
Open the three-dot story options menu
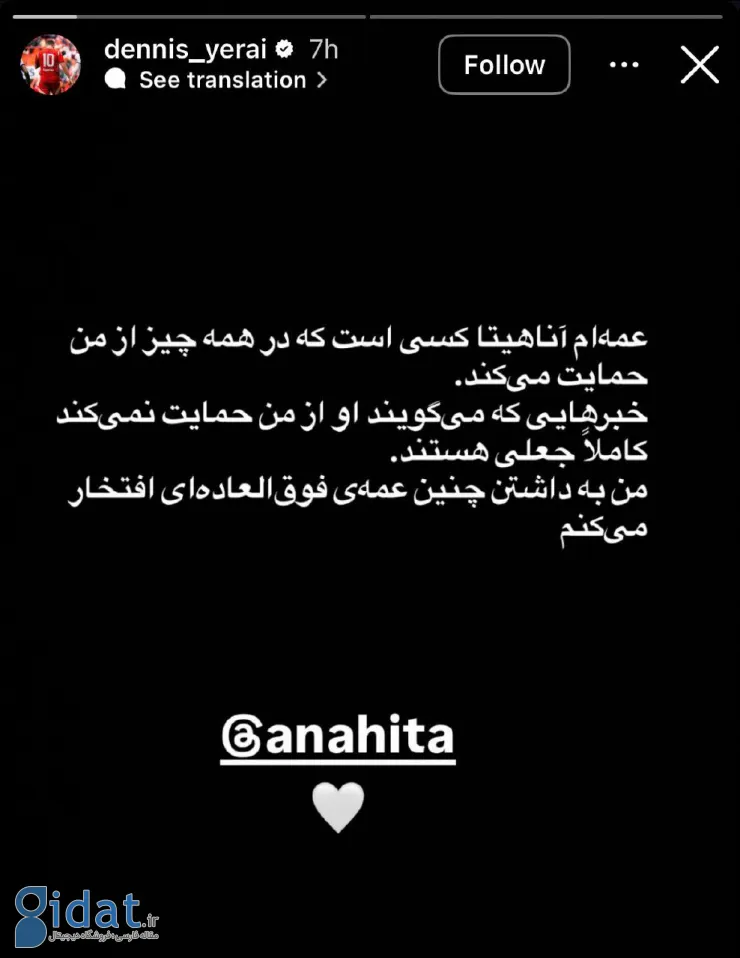624,65
